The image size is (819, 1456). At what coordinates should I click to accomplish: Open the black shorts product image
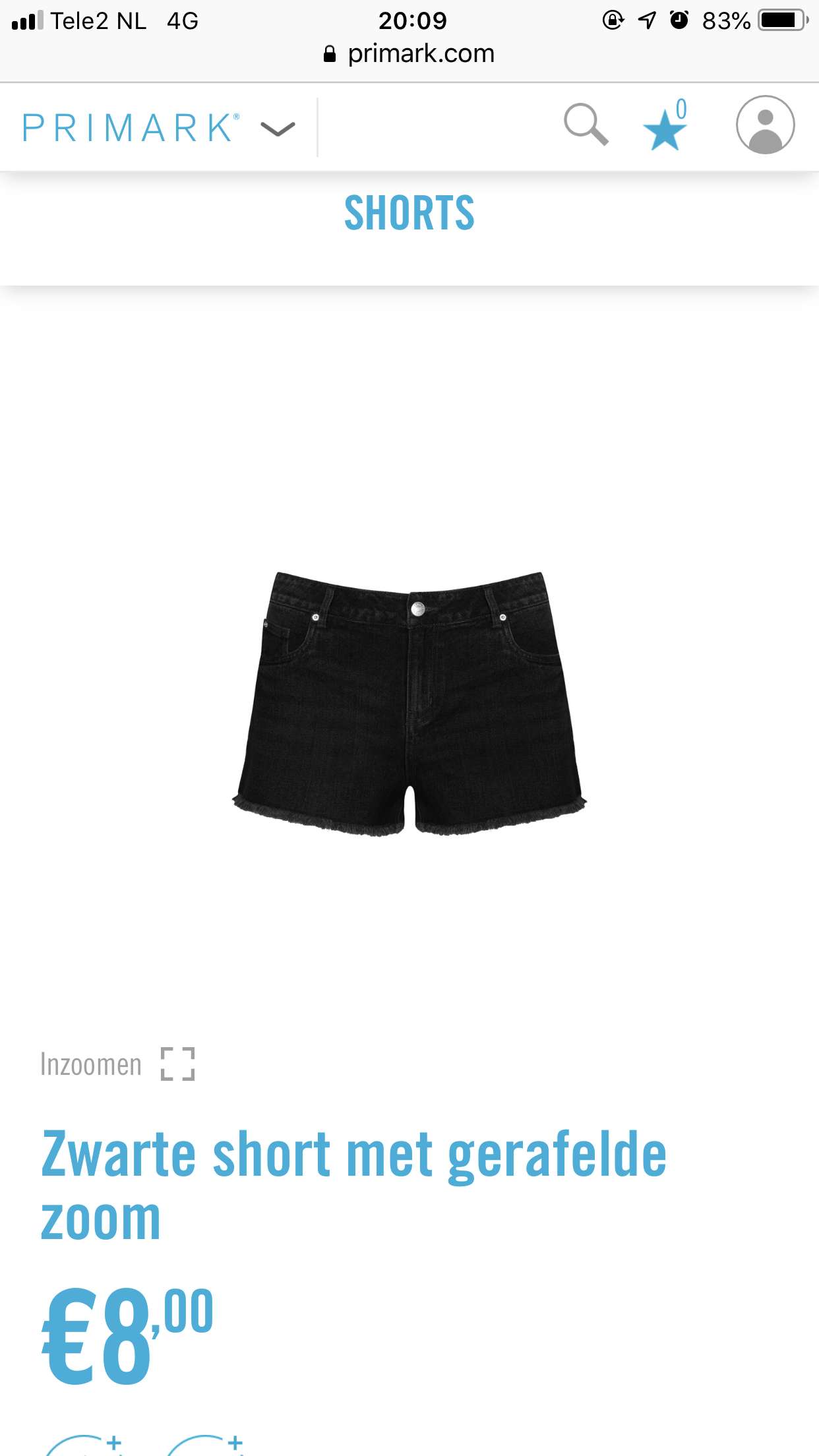tap(409, 704)
